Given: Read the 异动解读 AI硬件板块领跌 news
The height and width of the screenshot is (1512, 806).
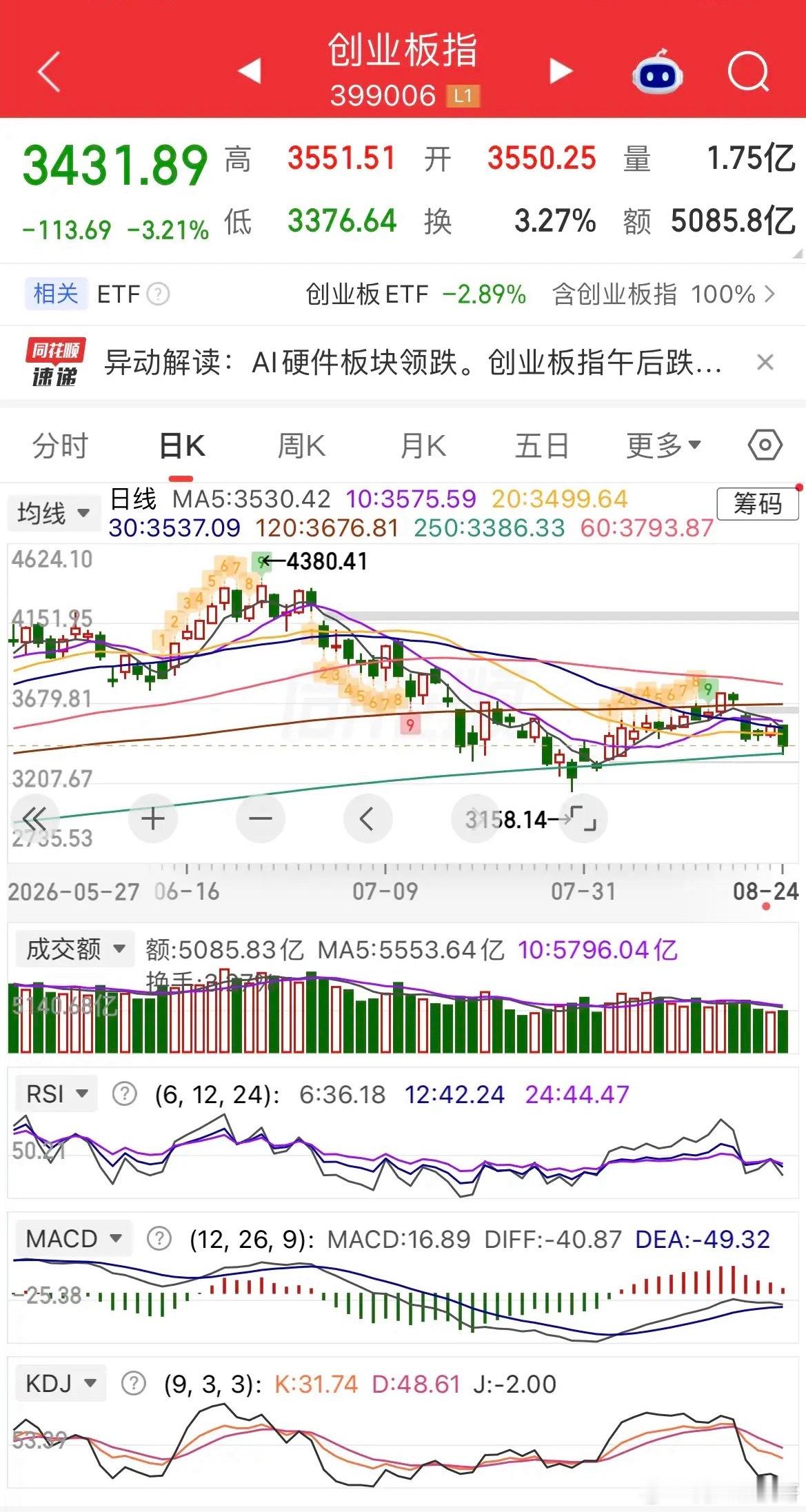Looking at the screenshot, I should click(x=412, y=362).
